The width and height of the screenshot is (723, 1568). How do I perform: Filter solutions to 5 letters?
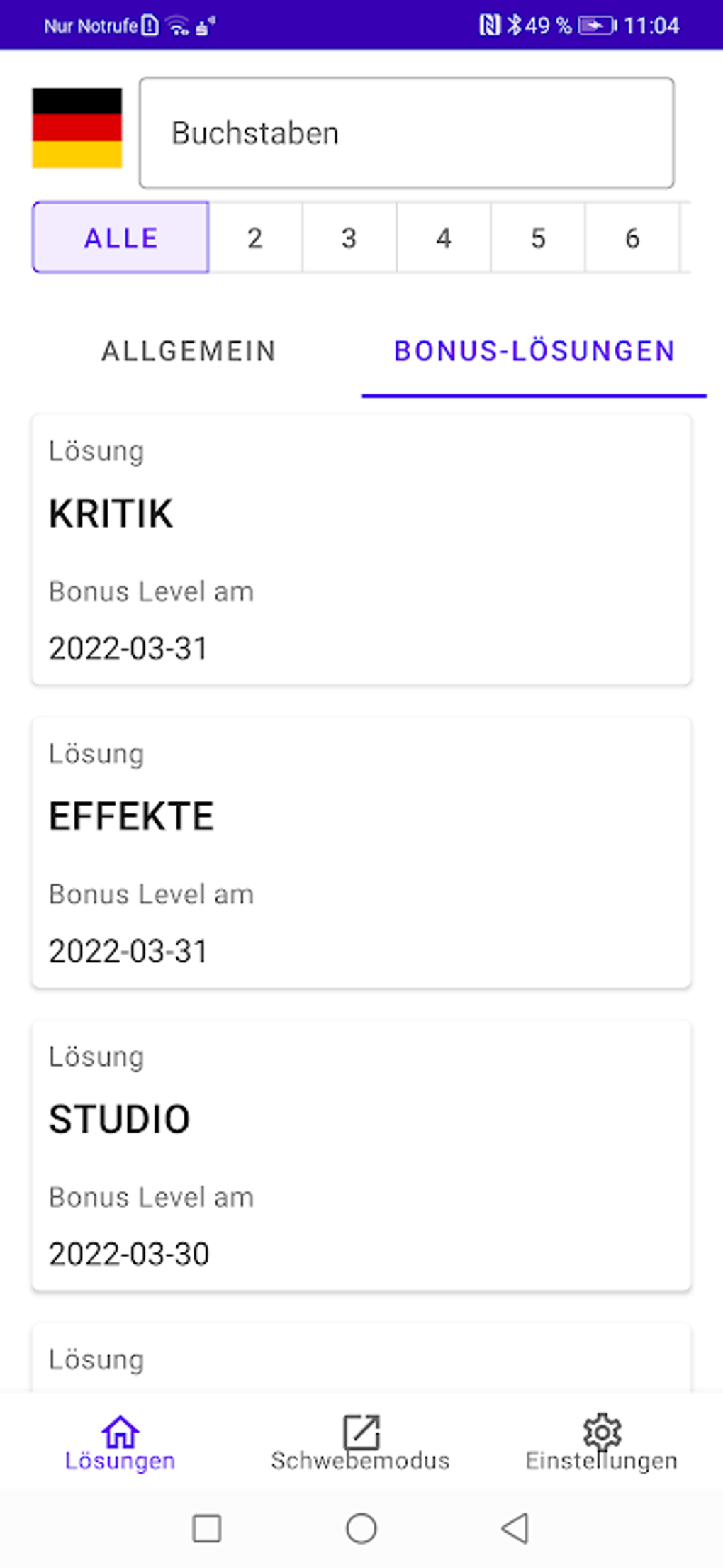(x=538, y=238)
